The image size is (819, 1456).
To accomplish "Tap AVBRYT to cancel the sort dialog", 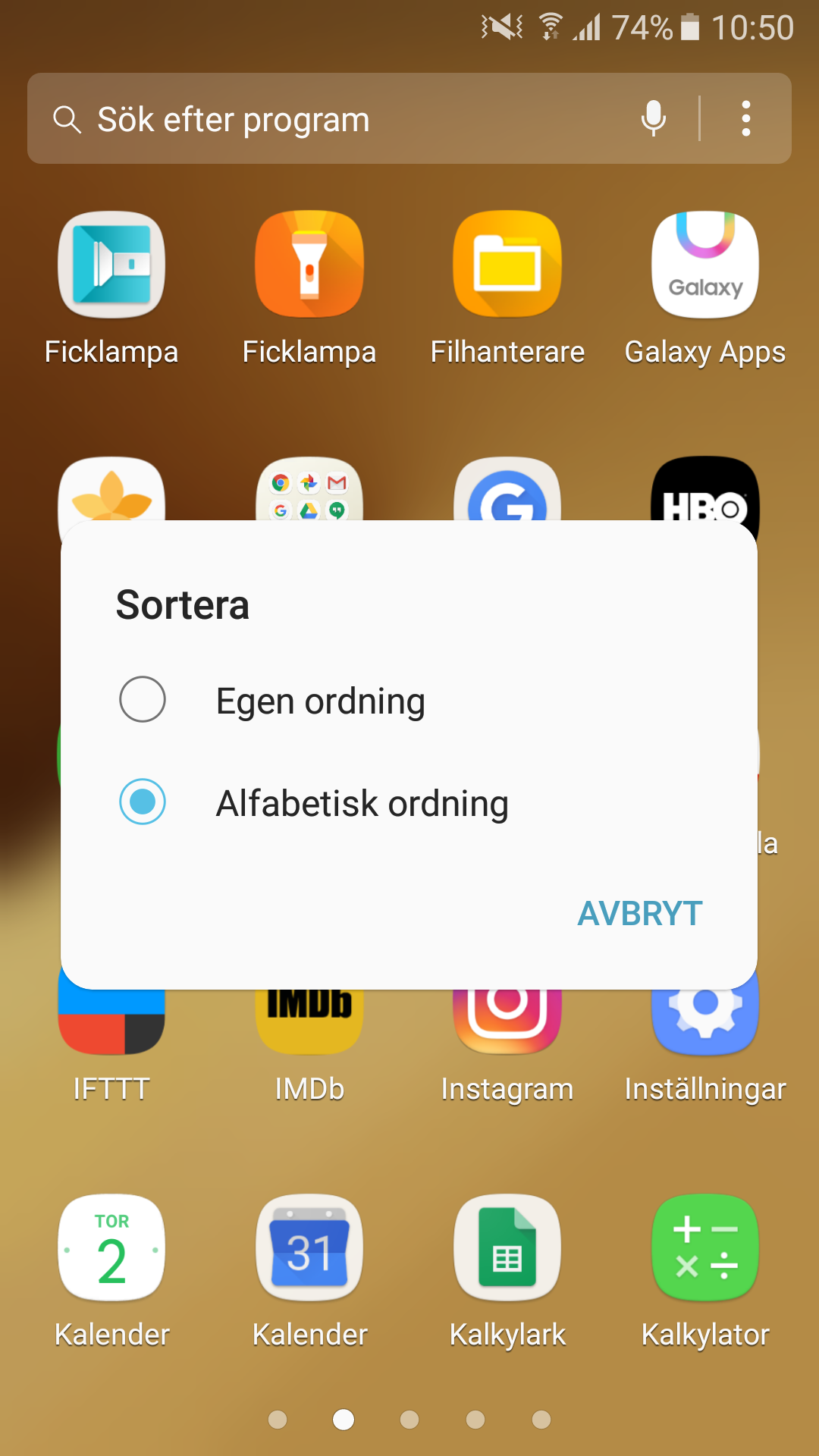I will pos(639,914).
